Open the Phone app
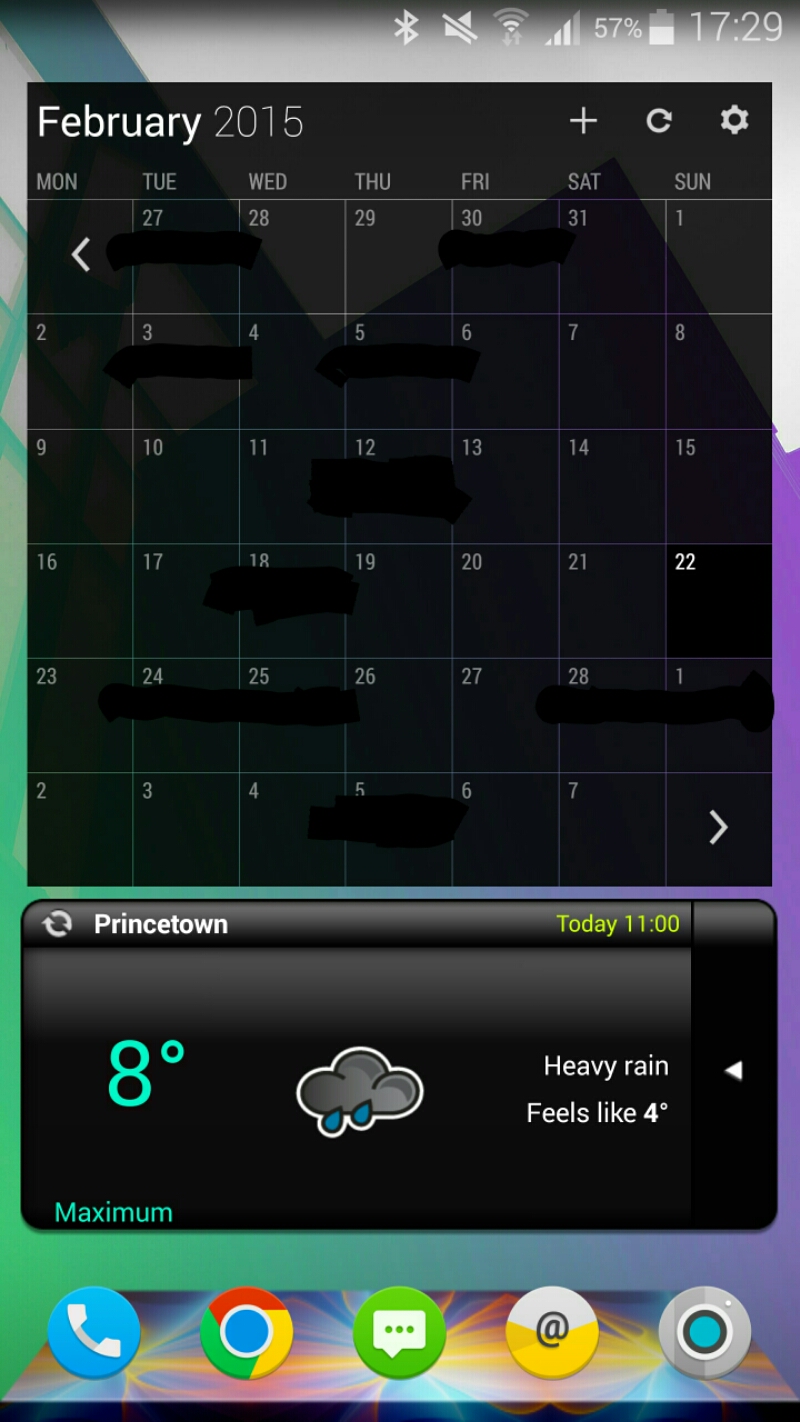 (x=94, y=1333)
